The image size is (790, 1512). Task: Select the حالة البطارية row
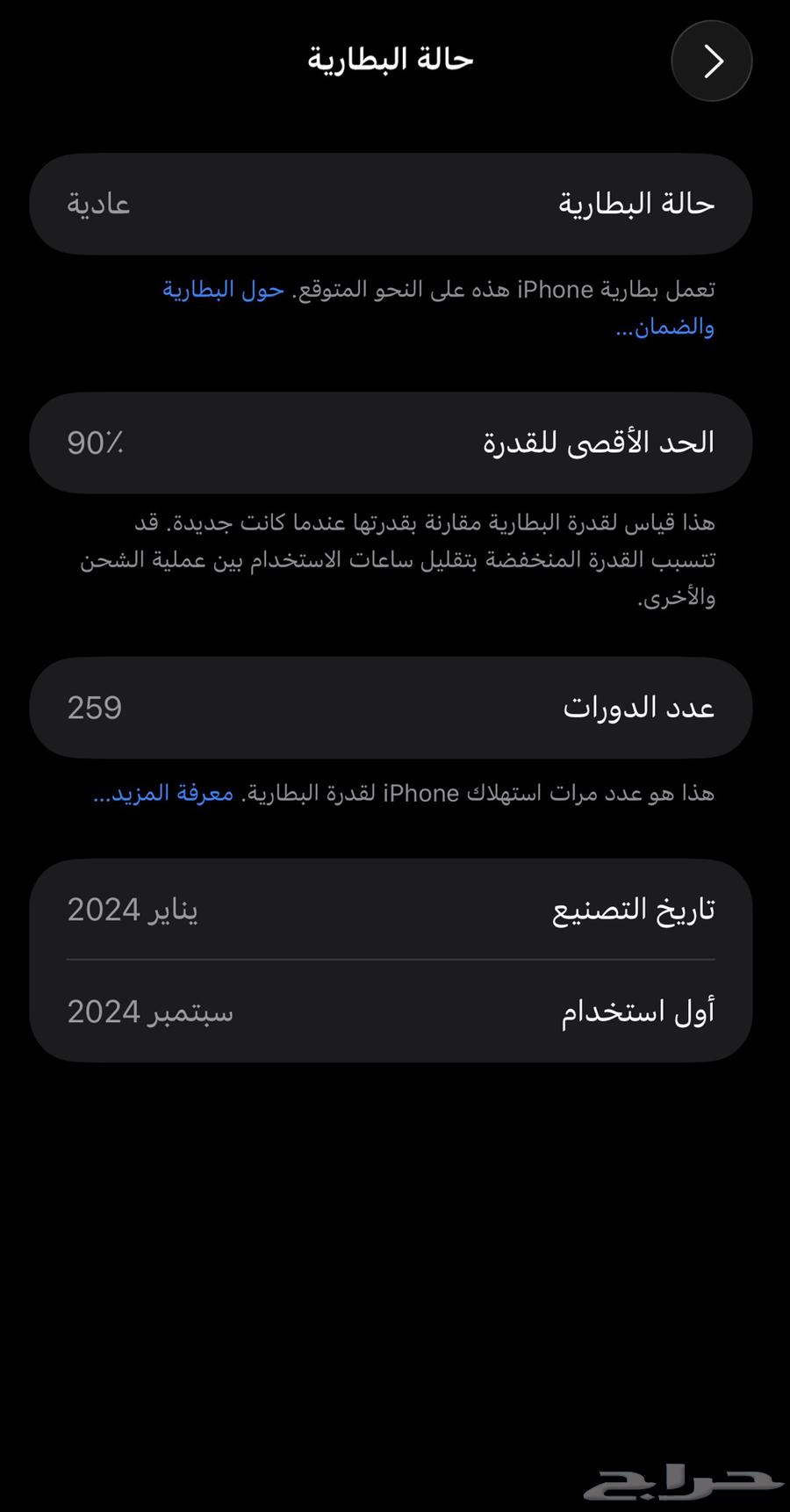point(391,203)
